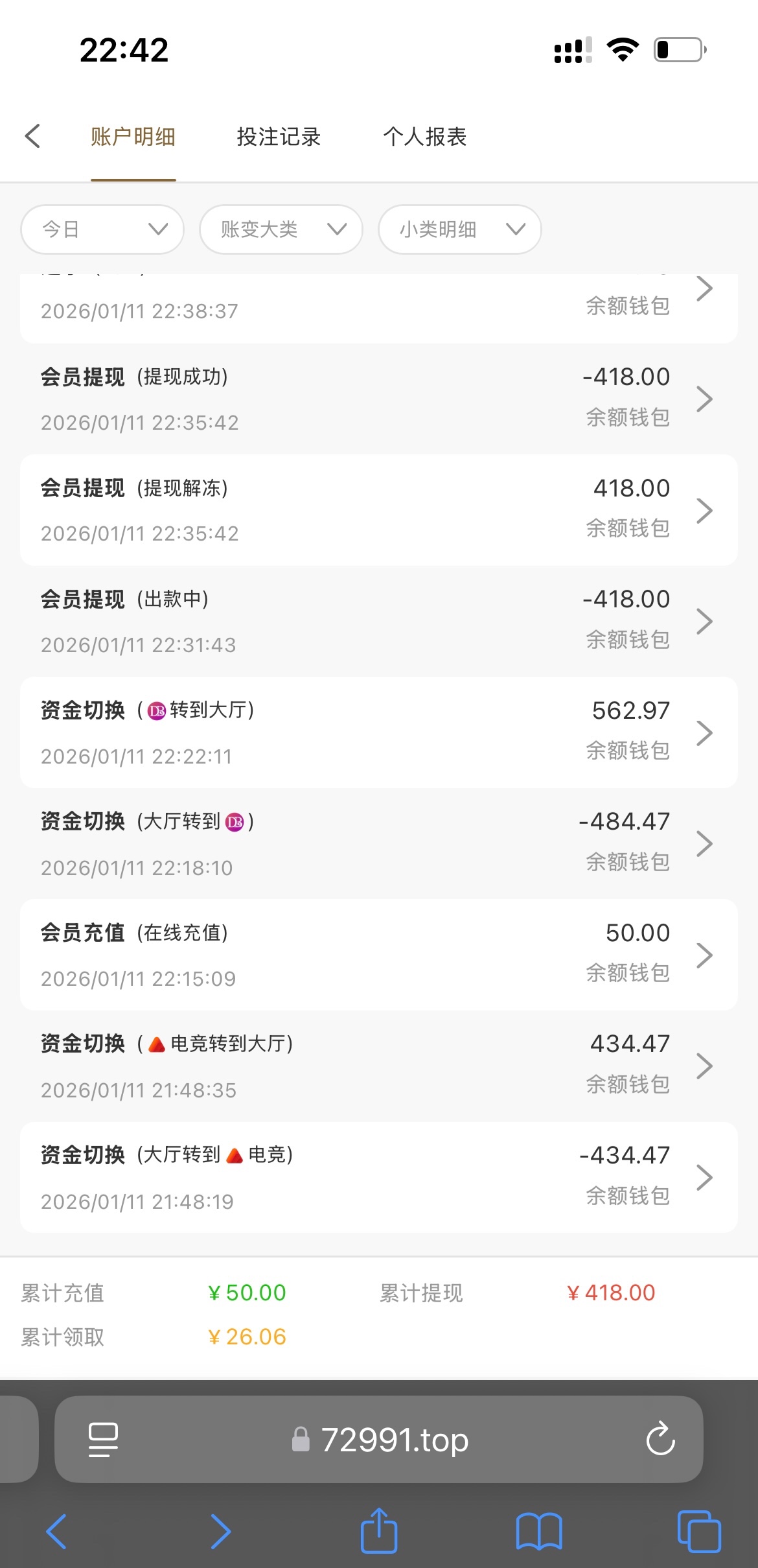The width and height of the screenshot is (758, 1568).
Task: Open the 提现解冻 418.00 record
Action: 378,510
